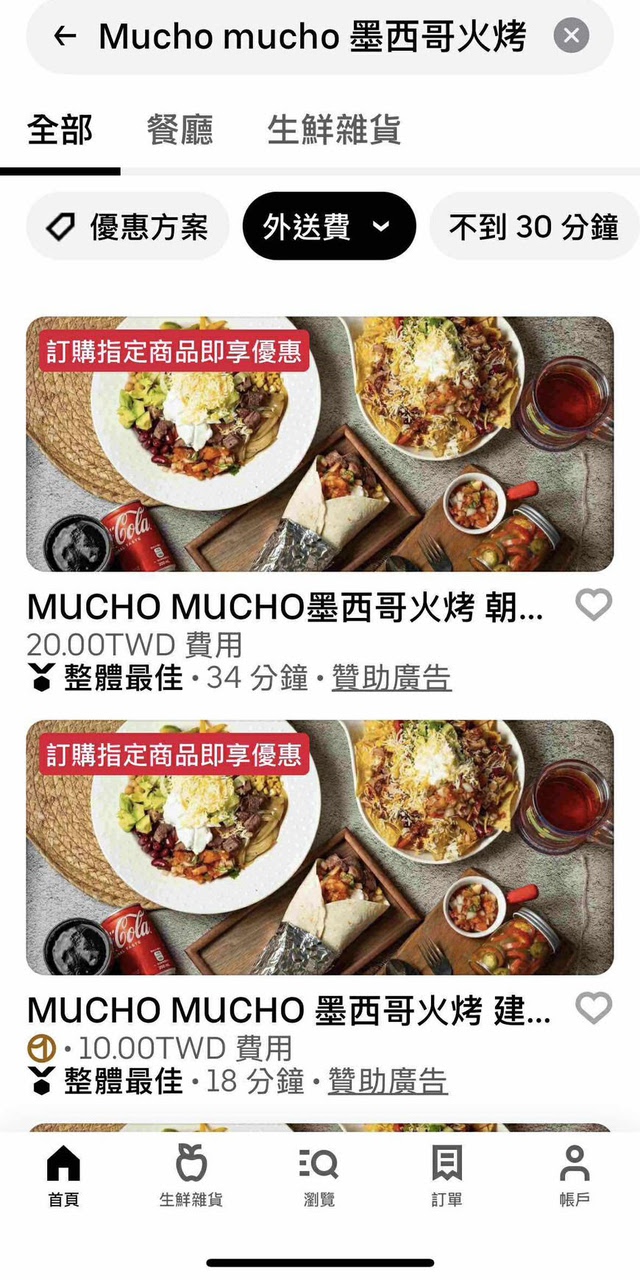Switch to the 生鮮雜貨 top tab

334,130
